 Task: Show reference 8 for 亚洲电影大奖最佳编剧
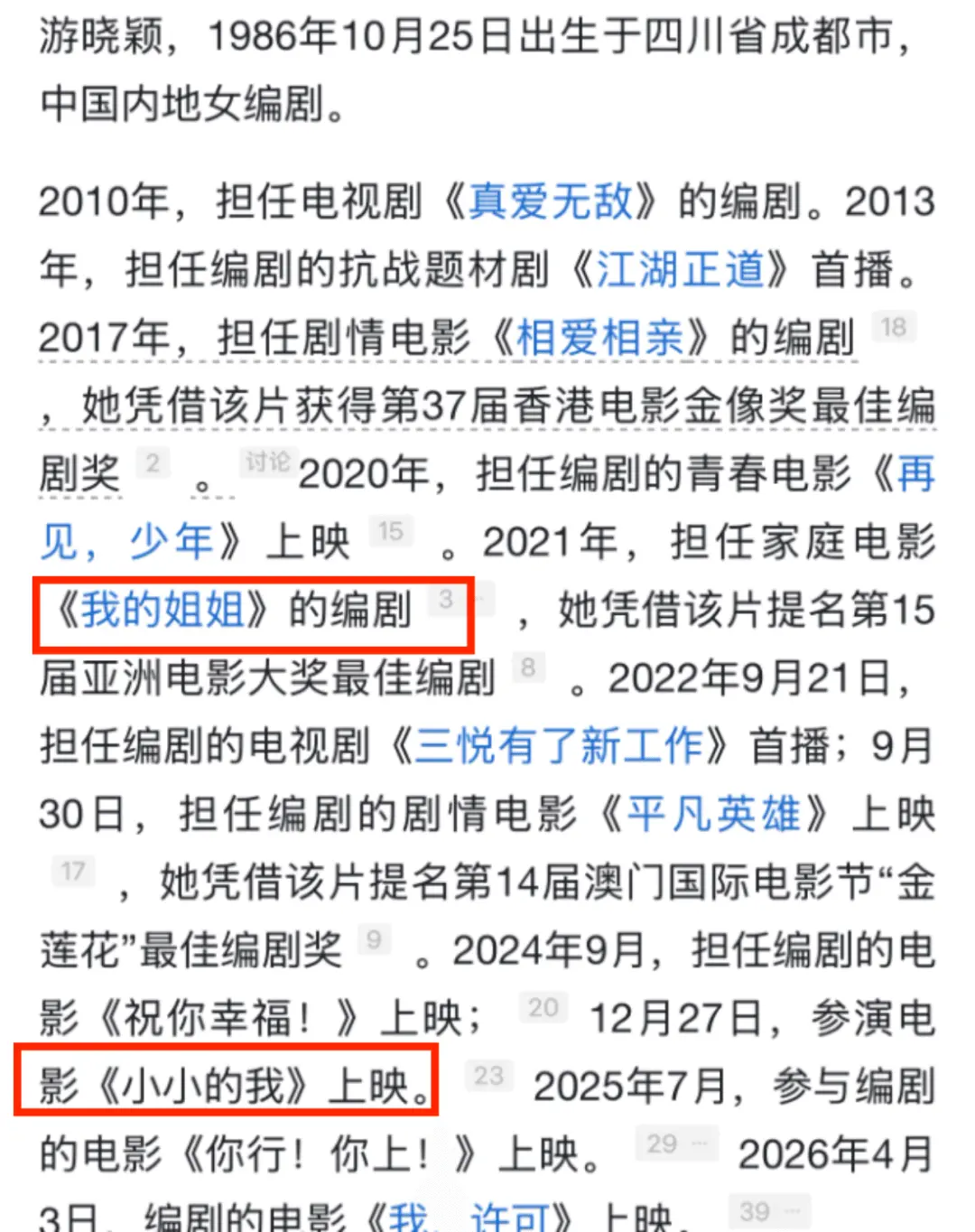tap(528, 667)
